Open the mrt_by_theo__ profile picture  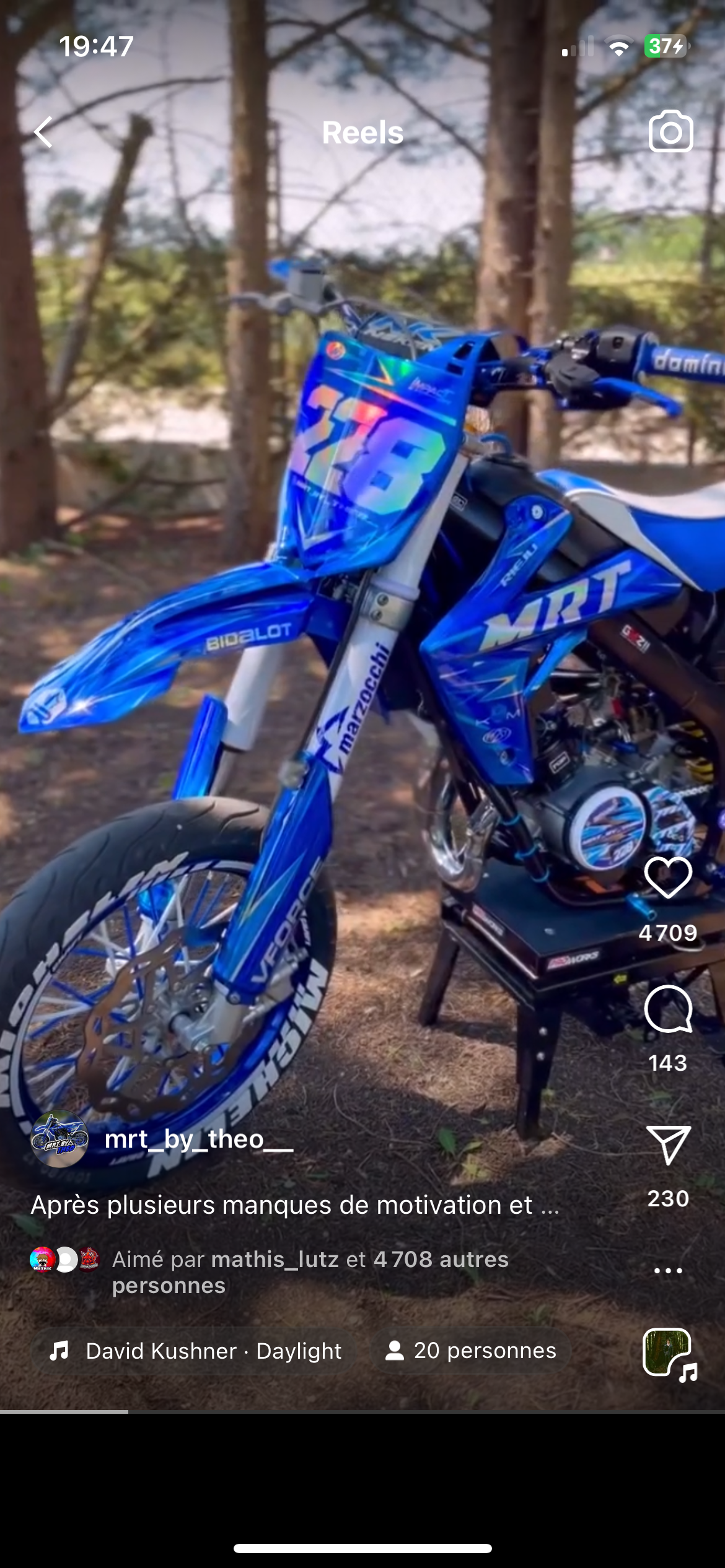point(59,1139)
